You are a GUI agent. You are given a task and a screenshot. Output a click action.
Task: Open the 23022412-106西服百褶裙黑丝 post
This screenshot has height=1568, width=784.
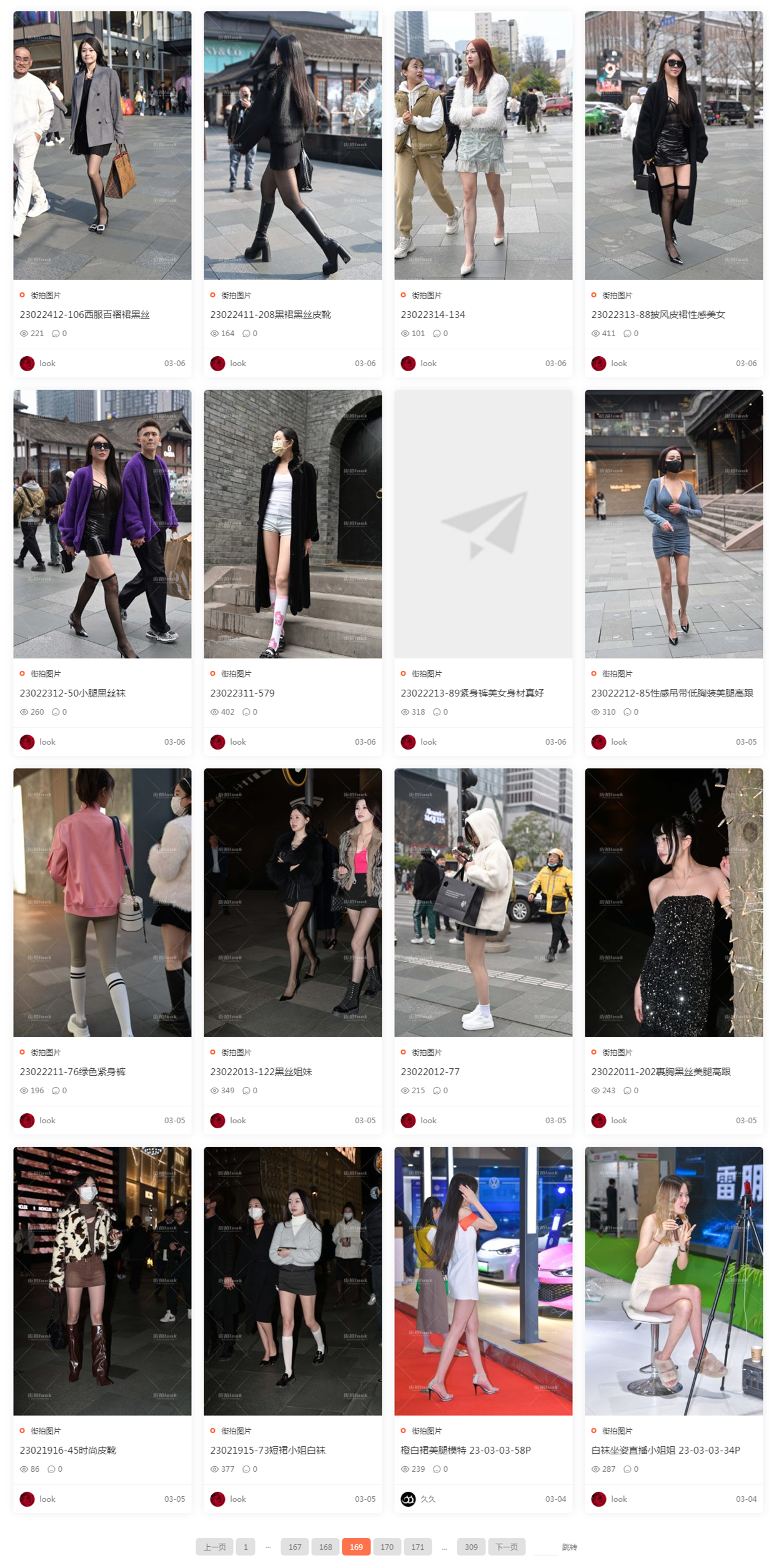click(84, 315)
